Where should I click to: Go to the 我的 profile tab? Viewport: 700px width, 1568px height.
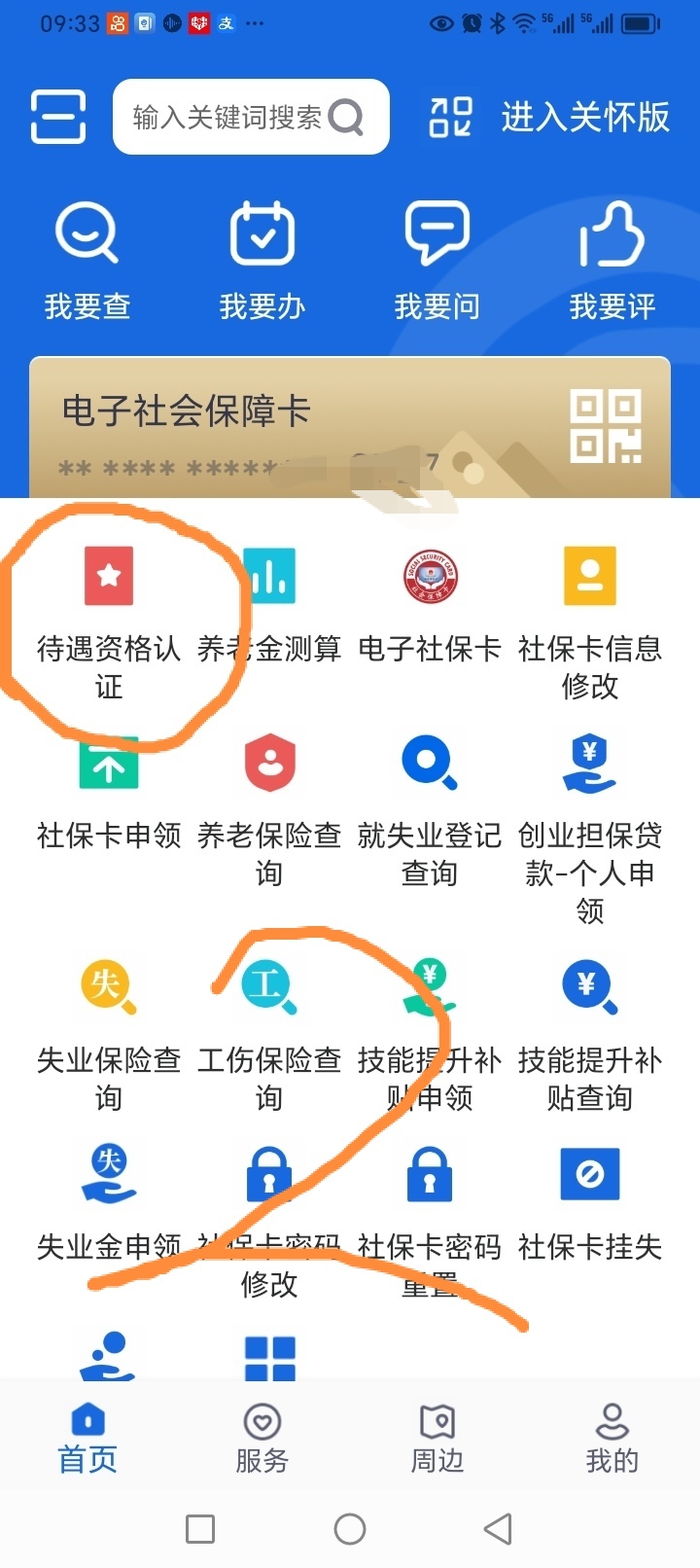(x=612, y=1438)
